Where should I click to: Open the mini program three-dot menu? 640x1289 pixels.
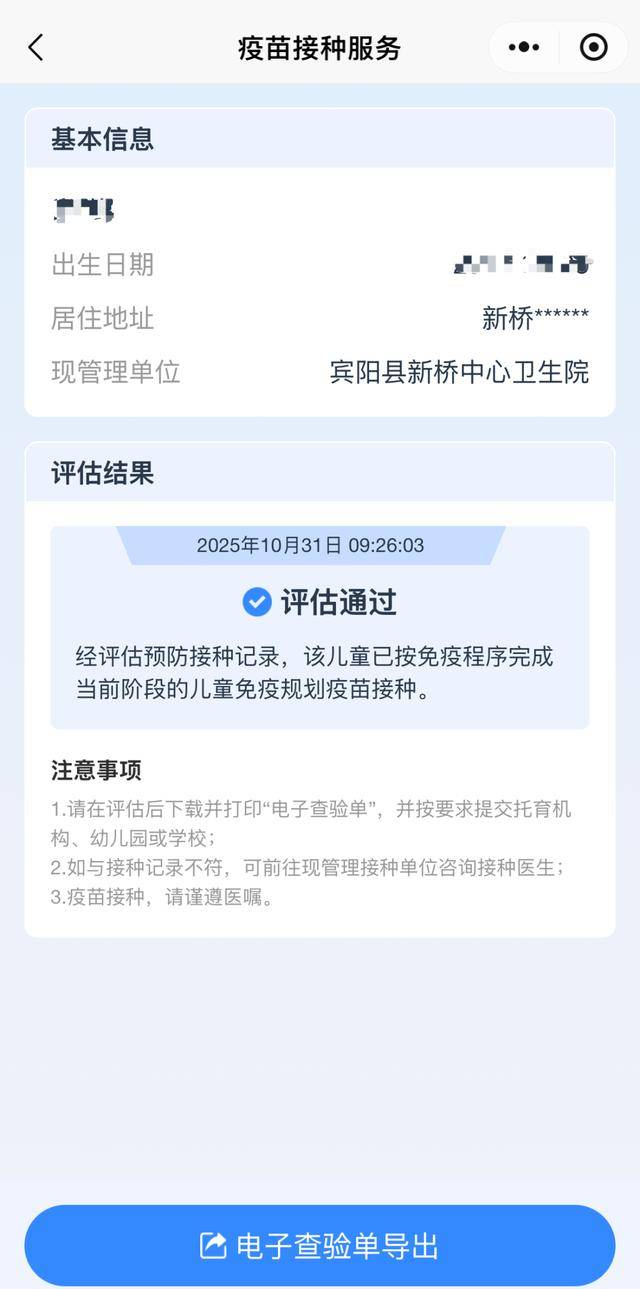point(524,47)
